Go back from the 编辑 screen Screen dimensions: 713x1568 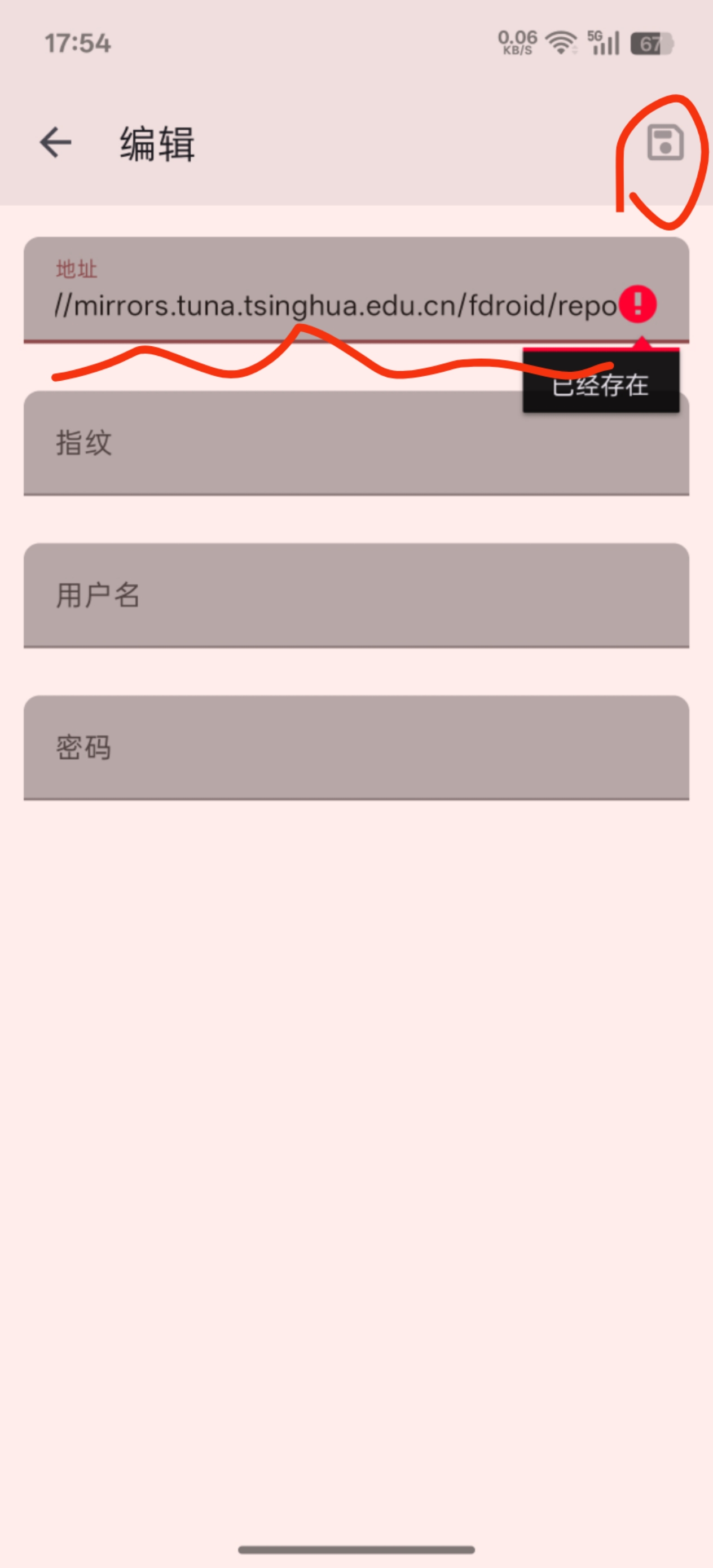click(x=55, y=143)
